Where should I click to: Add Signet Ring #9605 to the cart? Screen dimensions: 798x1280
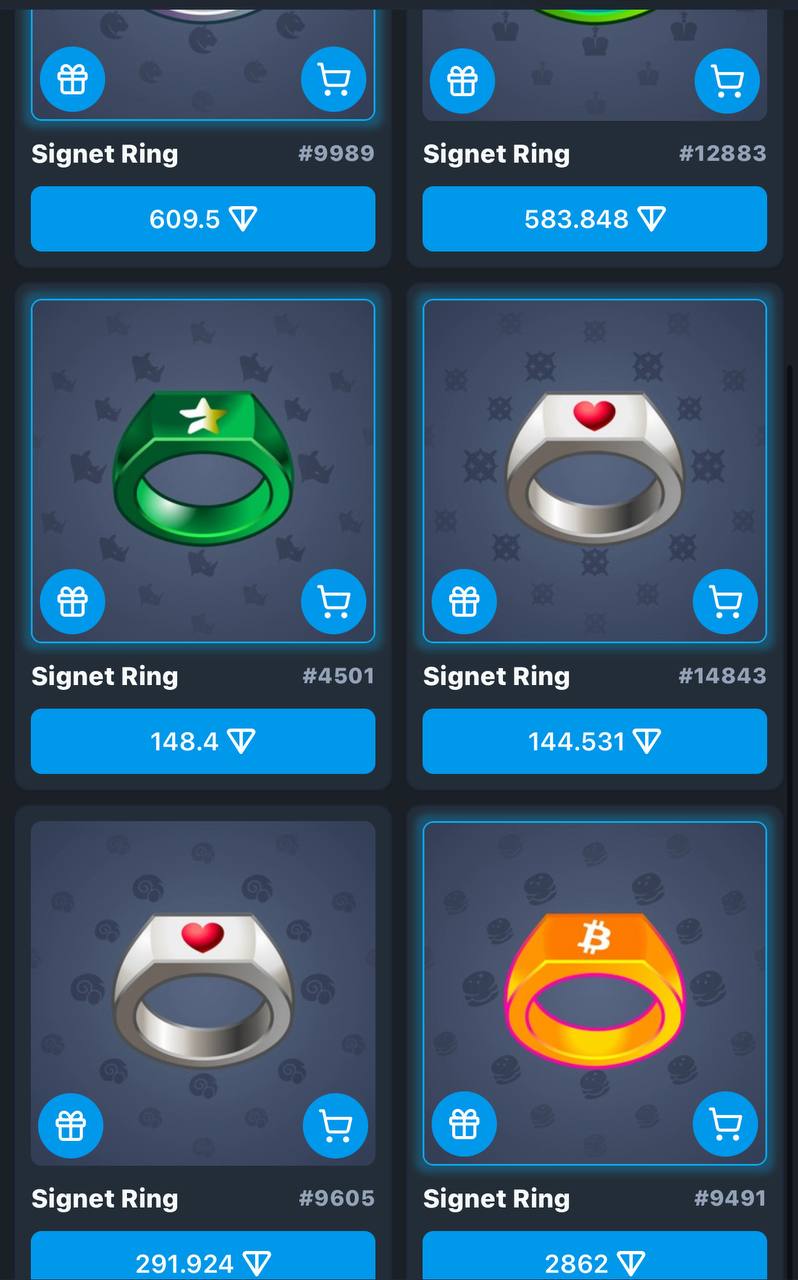point(335,1125)
